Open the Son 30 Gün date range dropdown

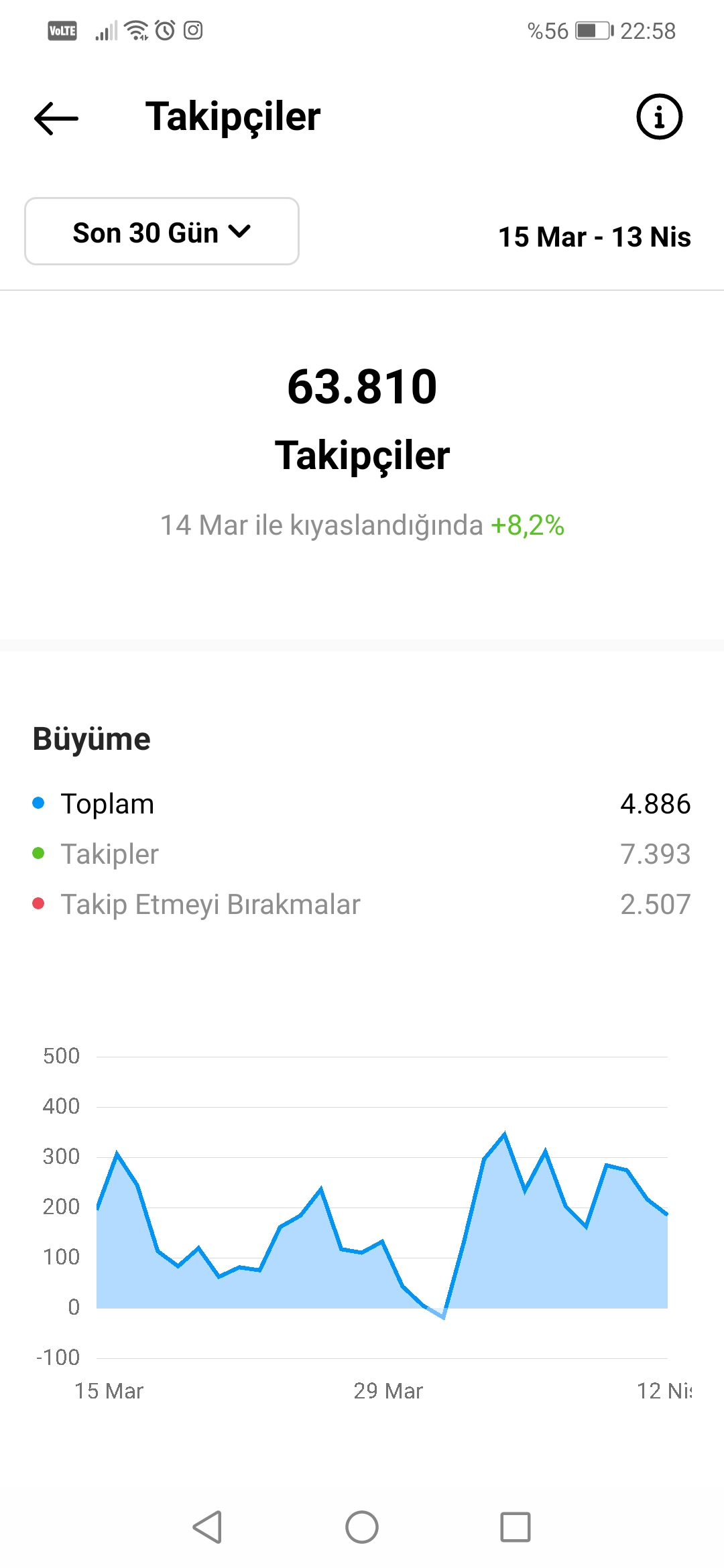162,231
